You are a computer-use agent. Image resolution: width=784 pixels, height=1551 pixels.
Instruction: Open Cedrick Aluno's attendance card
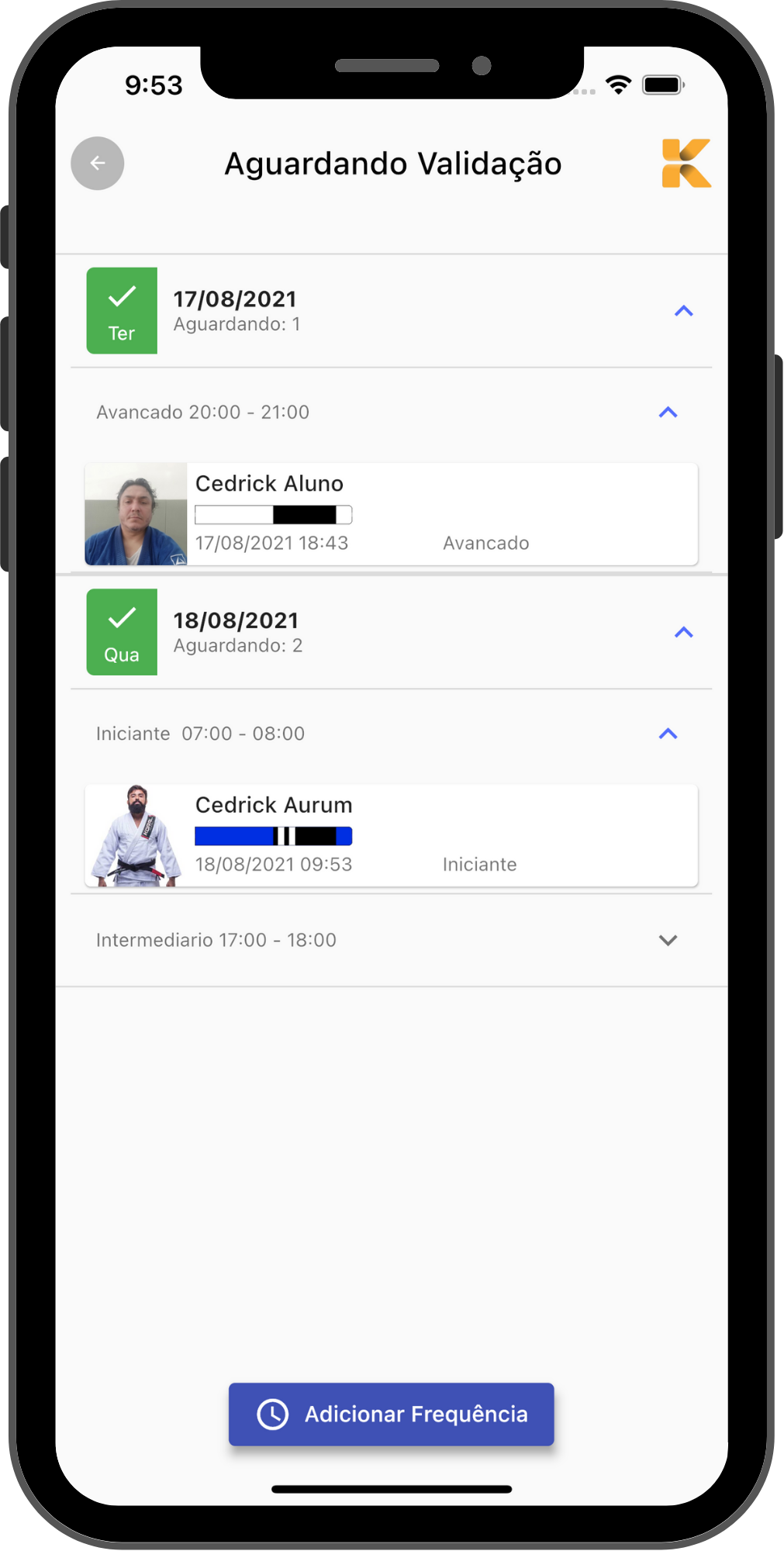click(x=391, y=514)
